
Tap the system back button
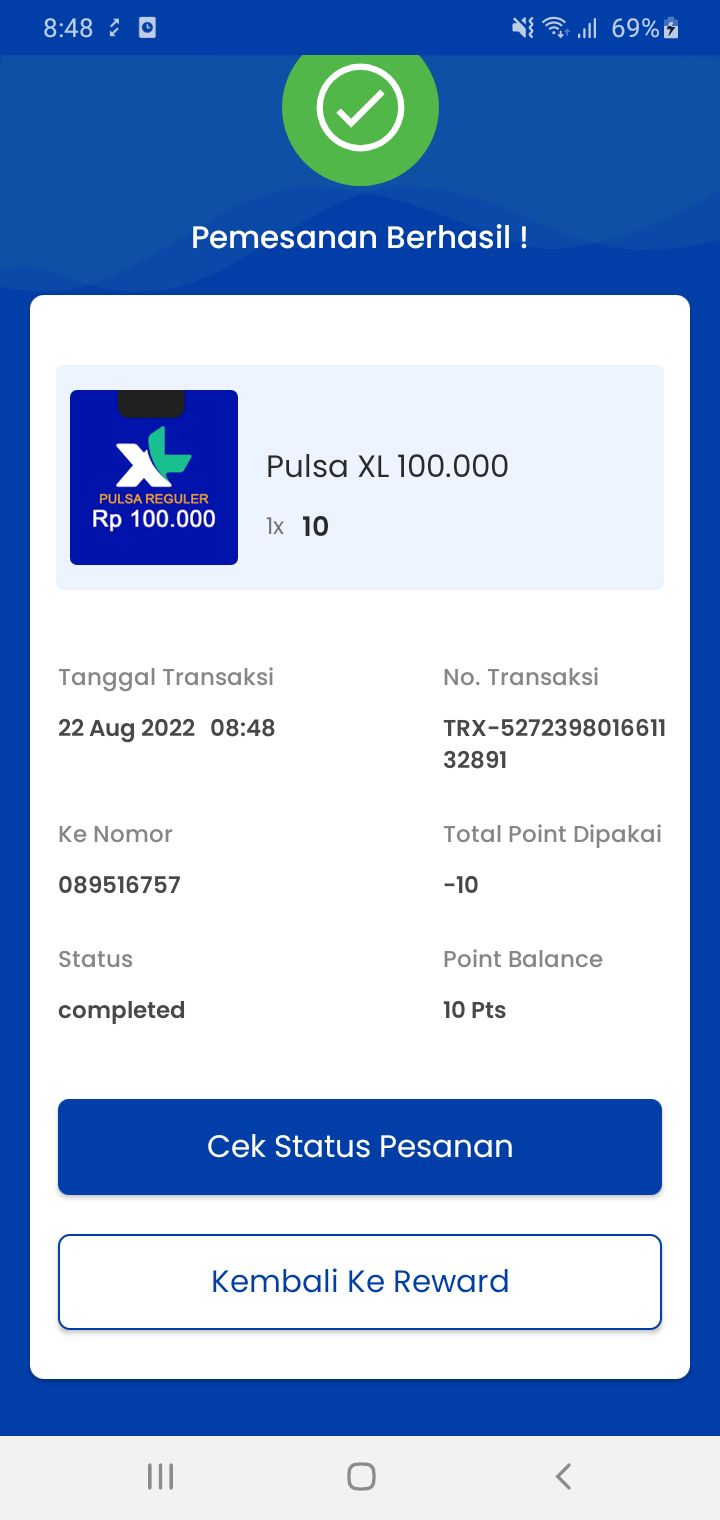563,1476
